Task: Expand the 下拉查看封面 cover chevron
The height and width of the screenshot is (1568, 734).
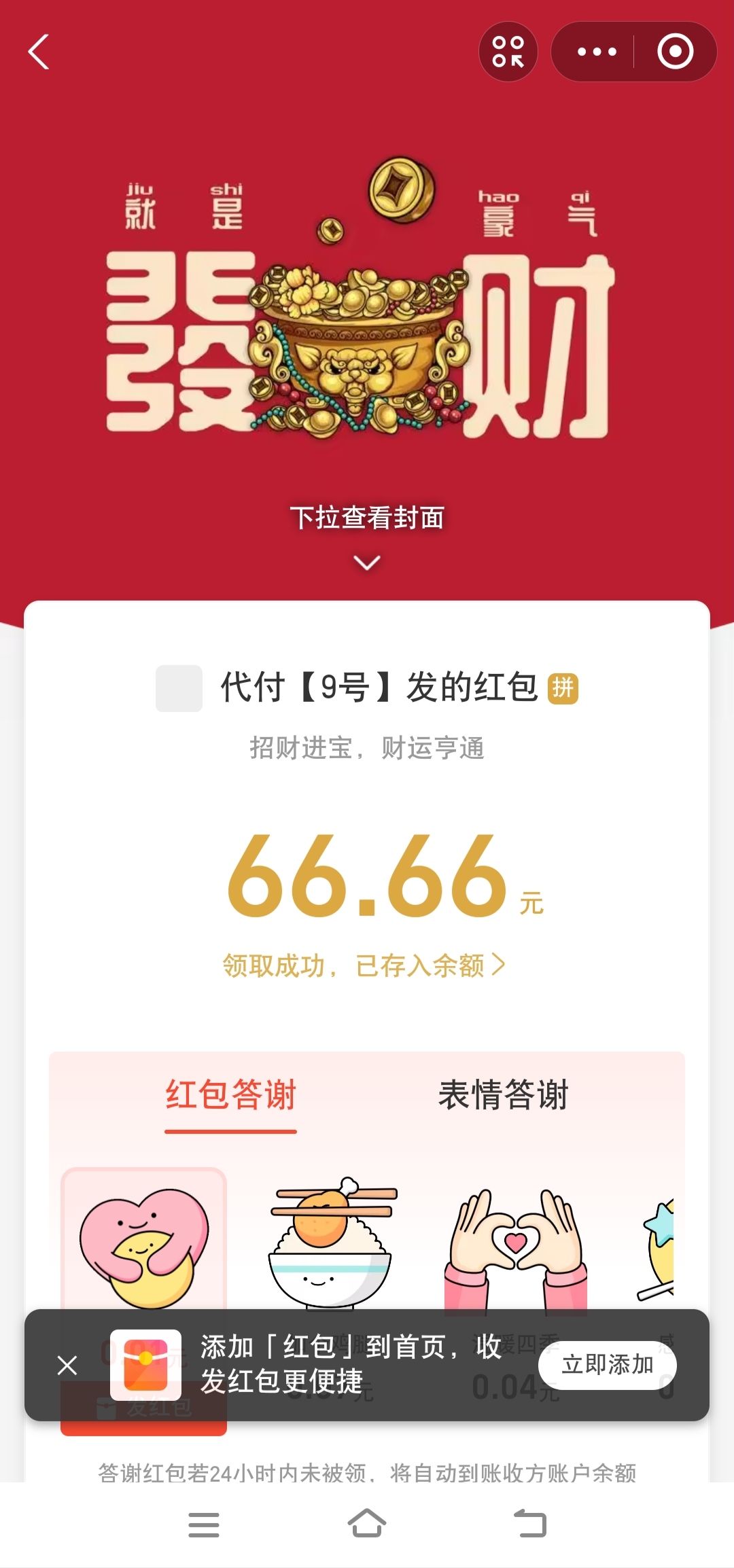Action: click(x=367, y=563)
